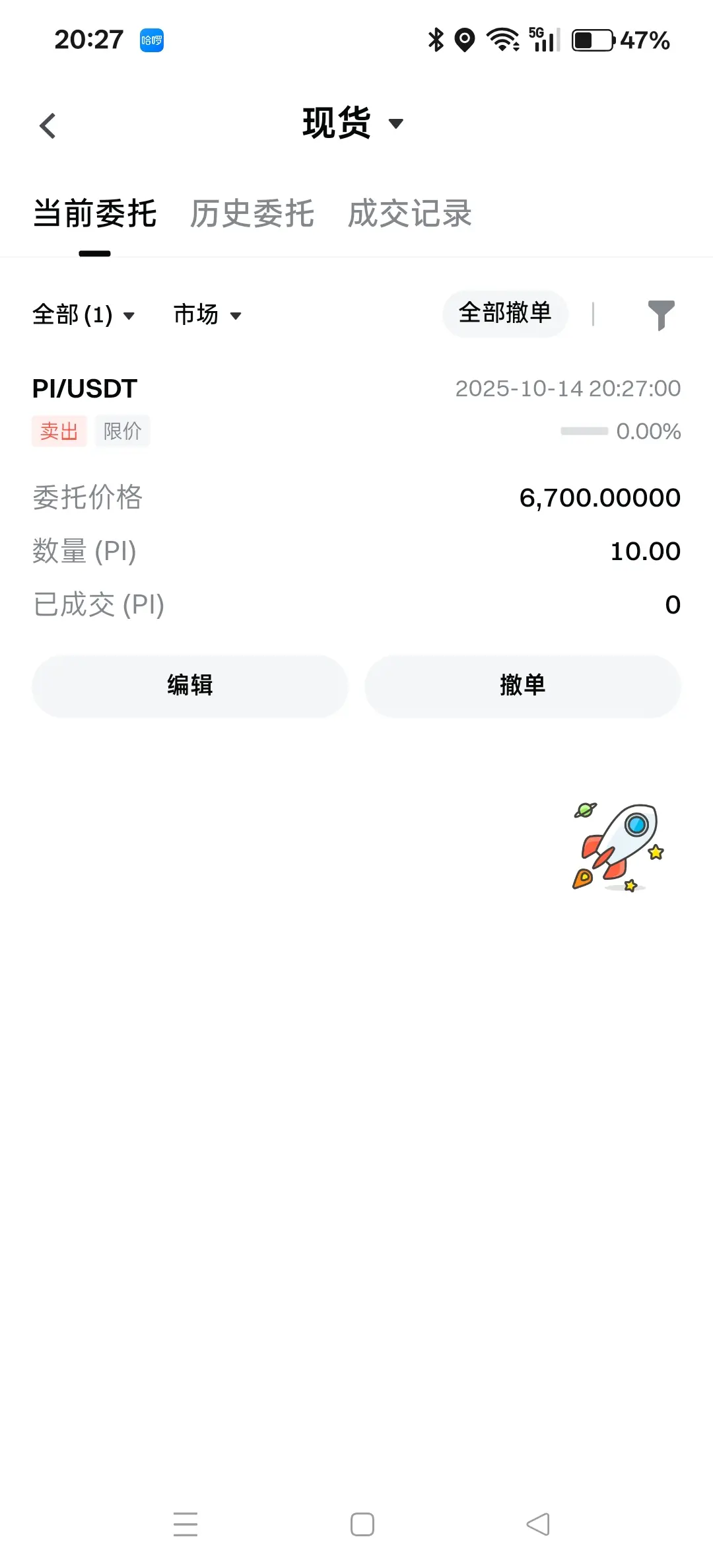The image size is (713, 1568).
Task: Go back using the top-left arrow
Action: click(x=48, y=125)
